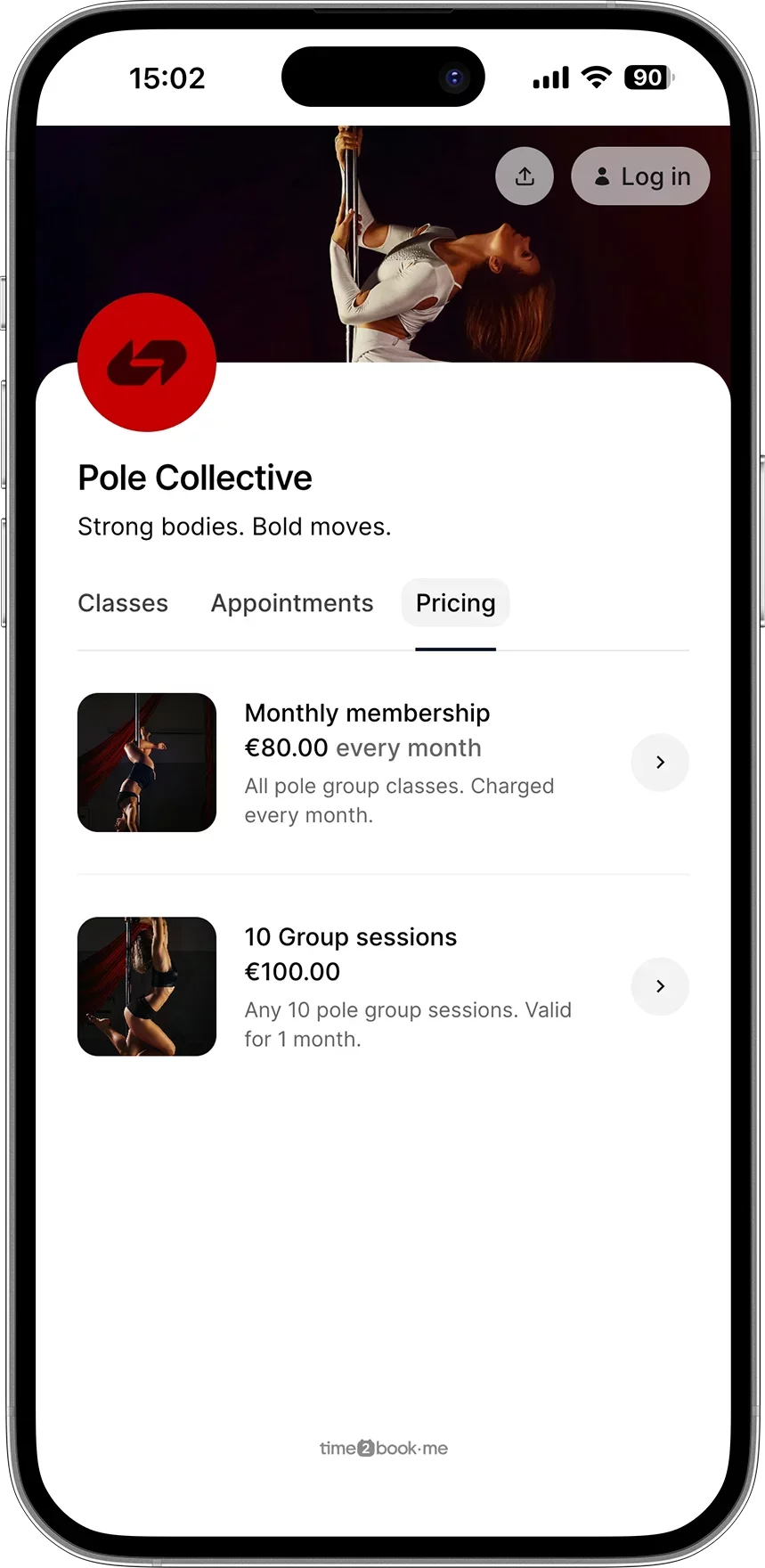
Task: Click the Pole Collective red logo
Action: tap(146, 362)
